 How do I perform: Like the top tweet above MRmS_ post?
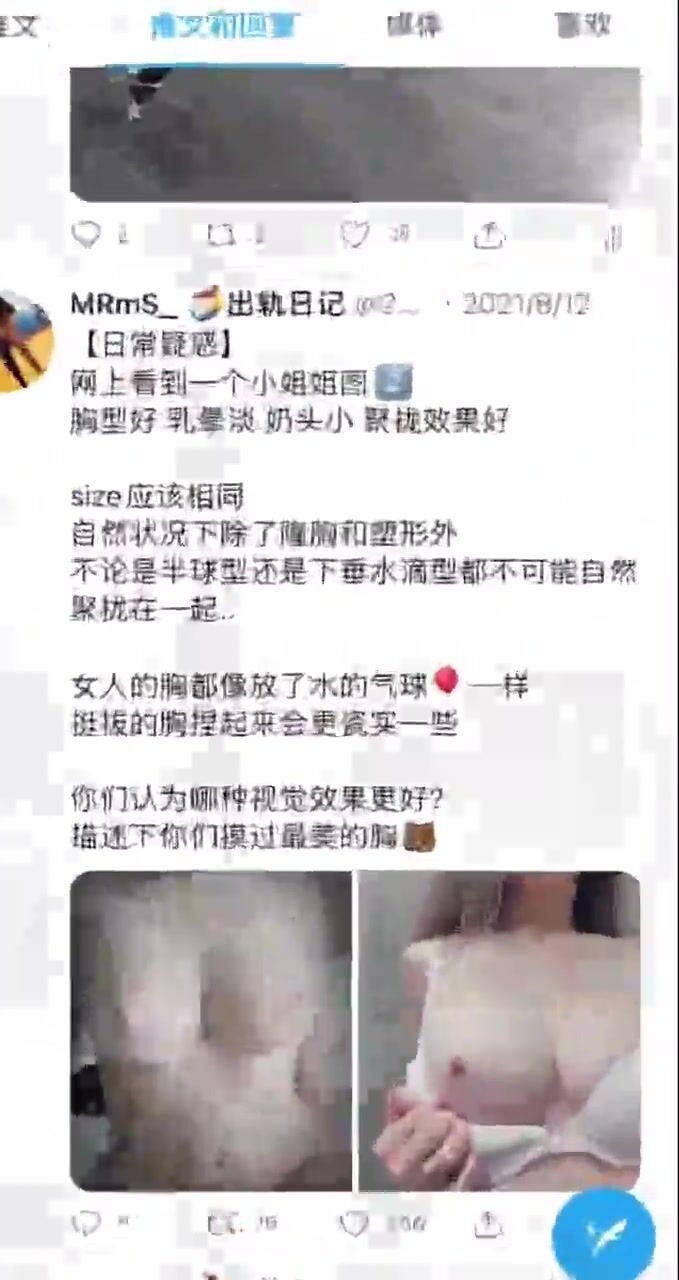click(x=354, y=234)
